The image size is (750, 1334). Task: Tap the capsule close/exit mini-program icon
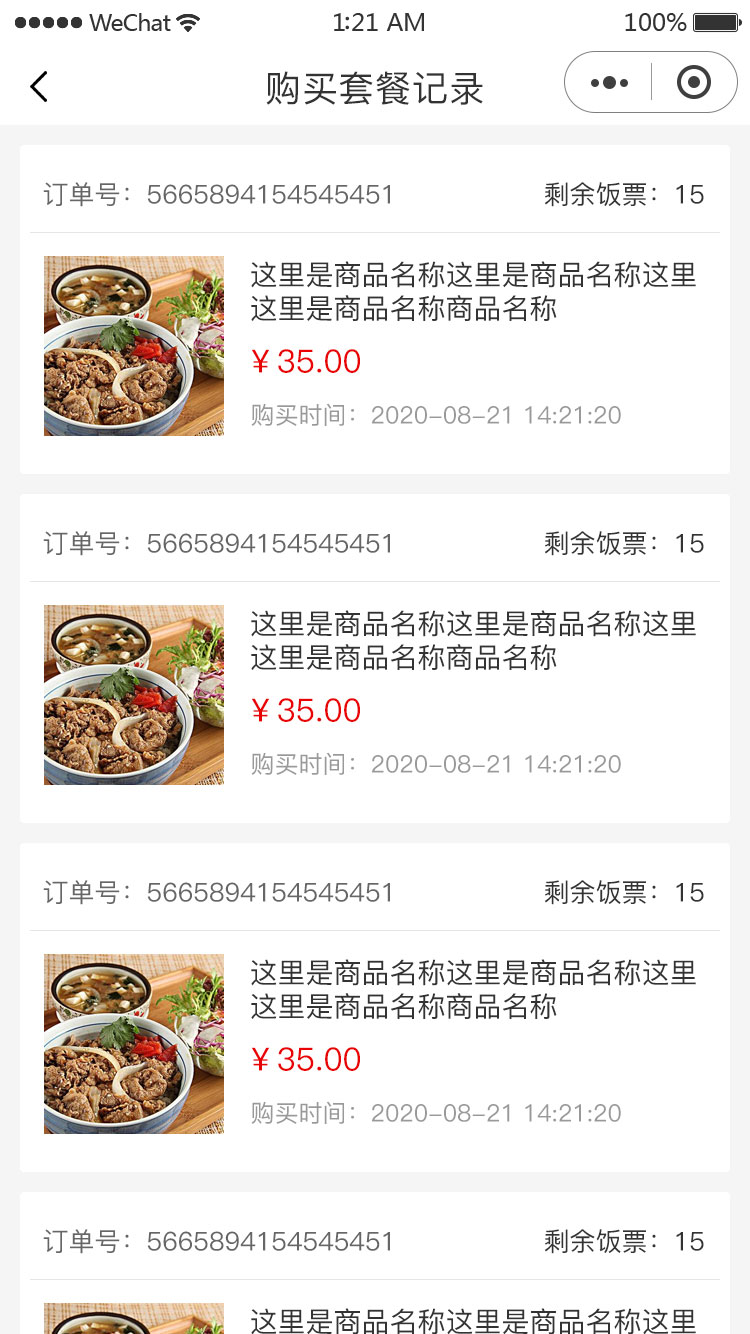(x=694, y=83)
